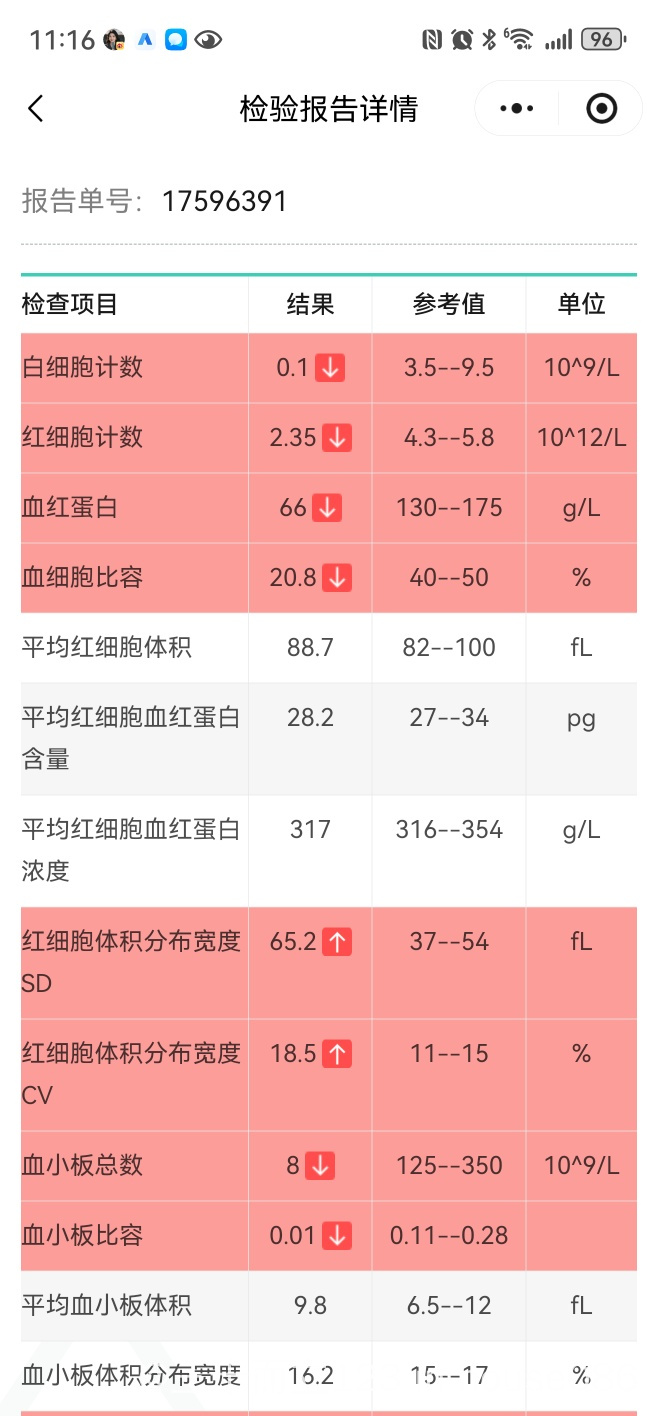The height and width of the screenshot is (1416, 658).
Task: Close the mini program with the circle button
Action: coord(601,108)
